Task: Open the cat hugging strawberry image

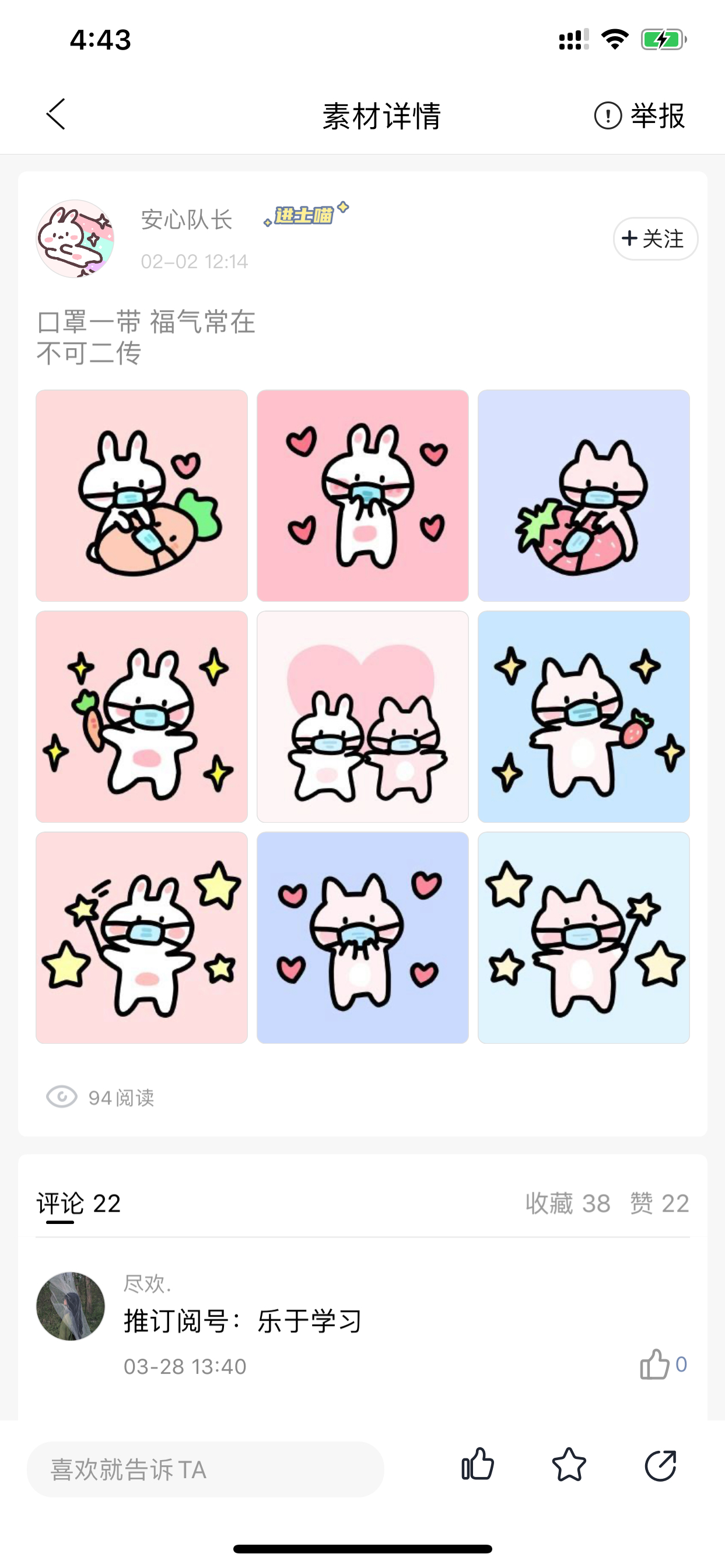Action: point(584,496)
